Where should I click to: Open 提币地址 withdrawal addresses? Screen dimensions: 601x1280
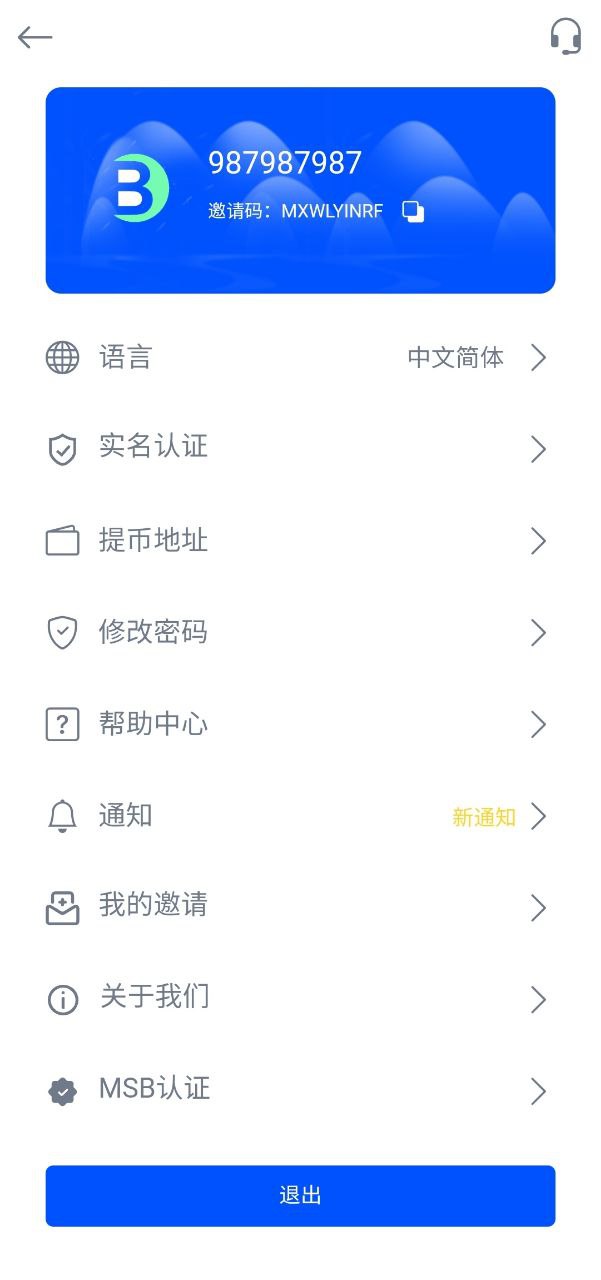(300, 541)
